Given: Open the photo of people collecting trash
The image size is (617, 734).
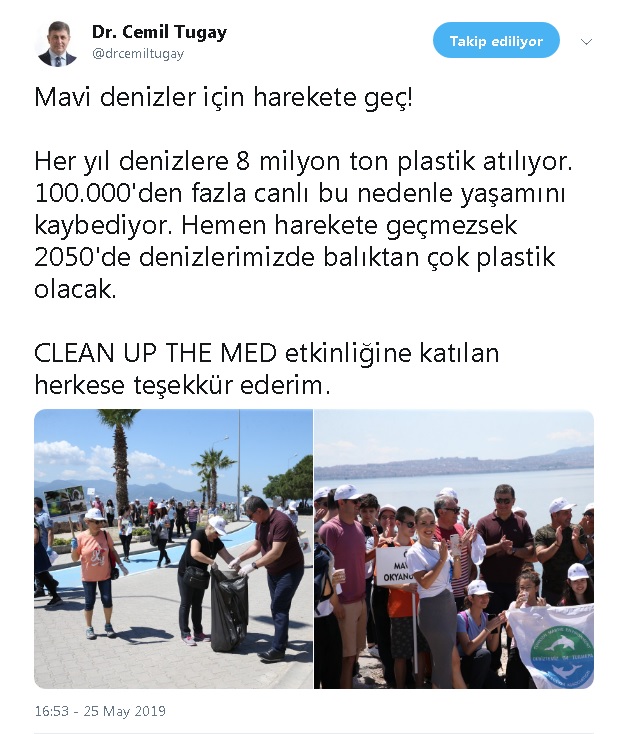Looking at the screenshot, I should coord(174,548).
